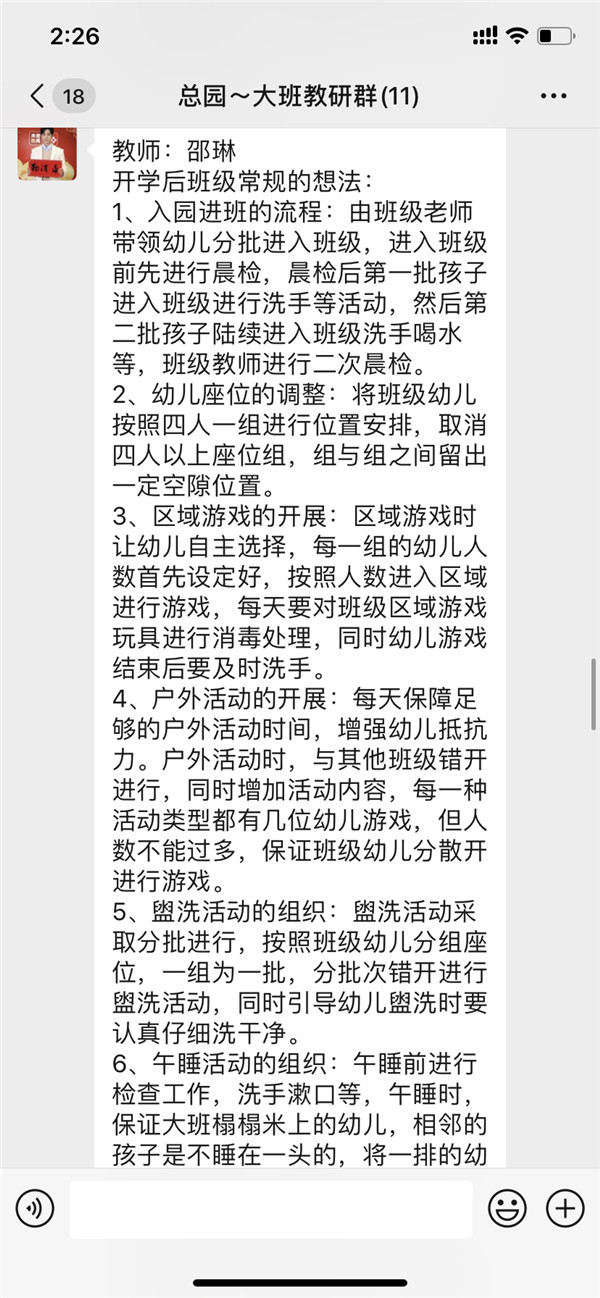This screenshot has width=600, height=1298.
Task: Go back to the chat list
Action: [x=40, y=96]
